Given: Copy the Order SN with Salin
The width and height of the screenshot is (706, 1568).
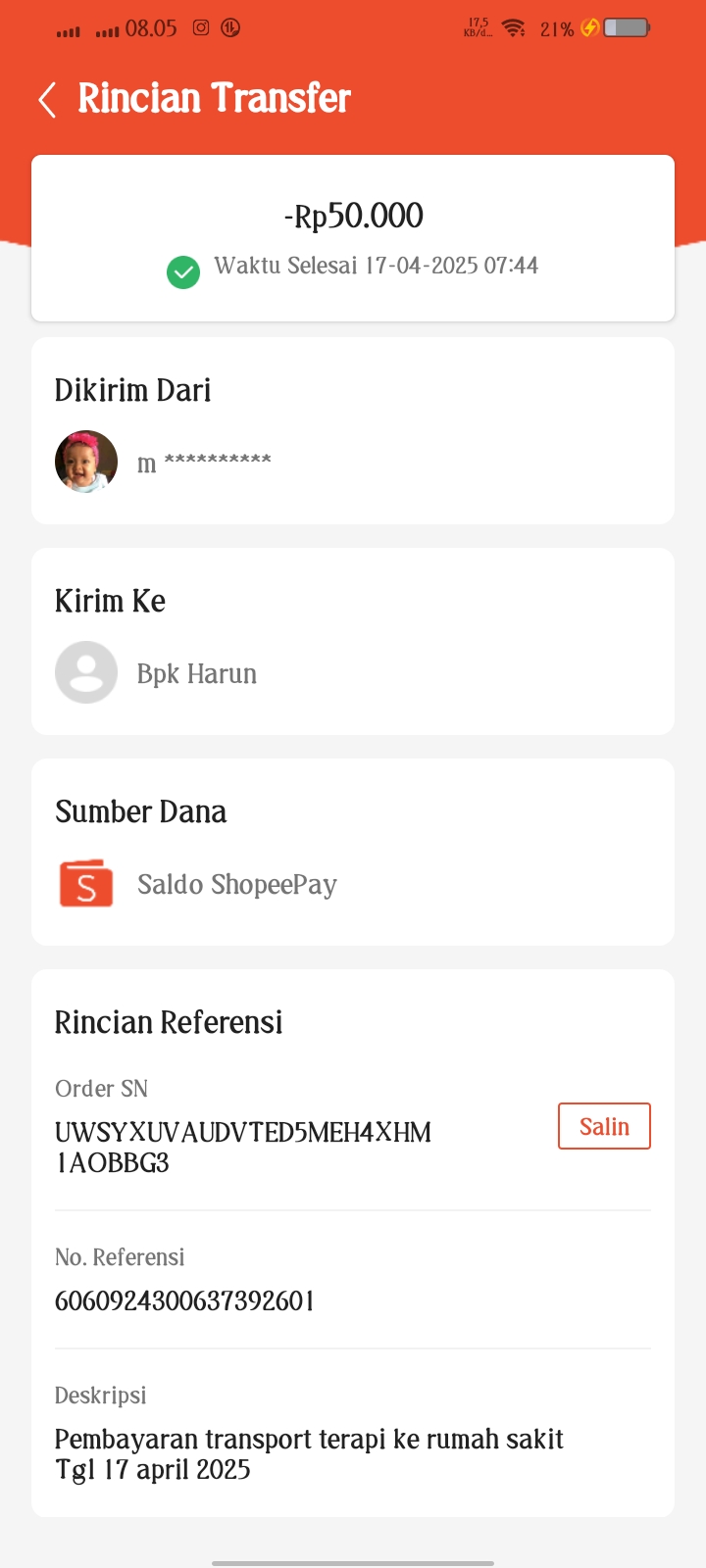Looking at the screenshot, I should (604, 1126).
